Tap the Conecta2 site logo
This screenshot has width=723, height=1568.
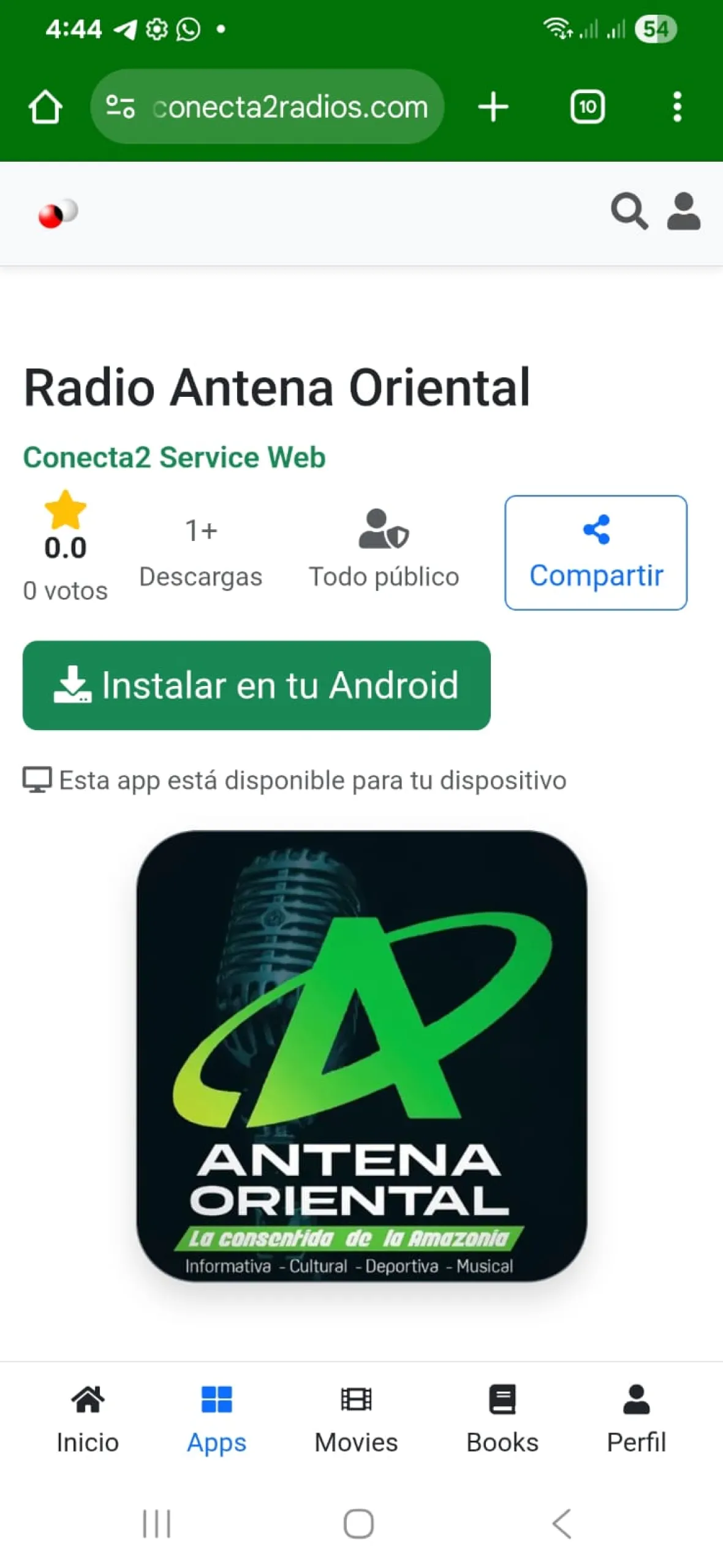[58, 213]
